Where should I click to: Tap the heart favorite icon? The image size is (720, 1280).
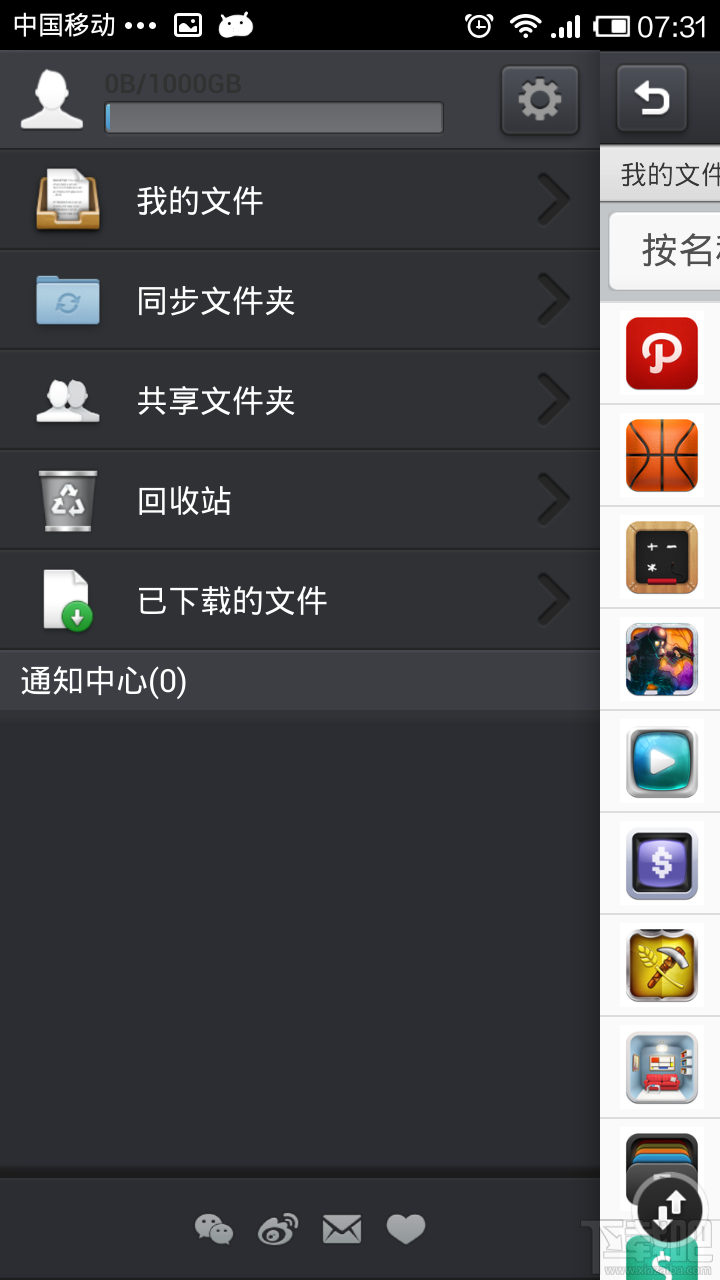pyautogui.click(x=405, y=1228)
